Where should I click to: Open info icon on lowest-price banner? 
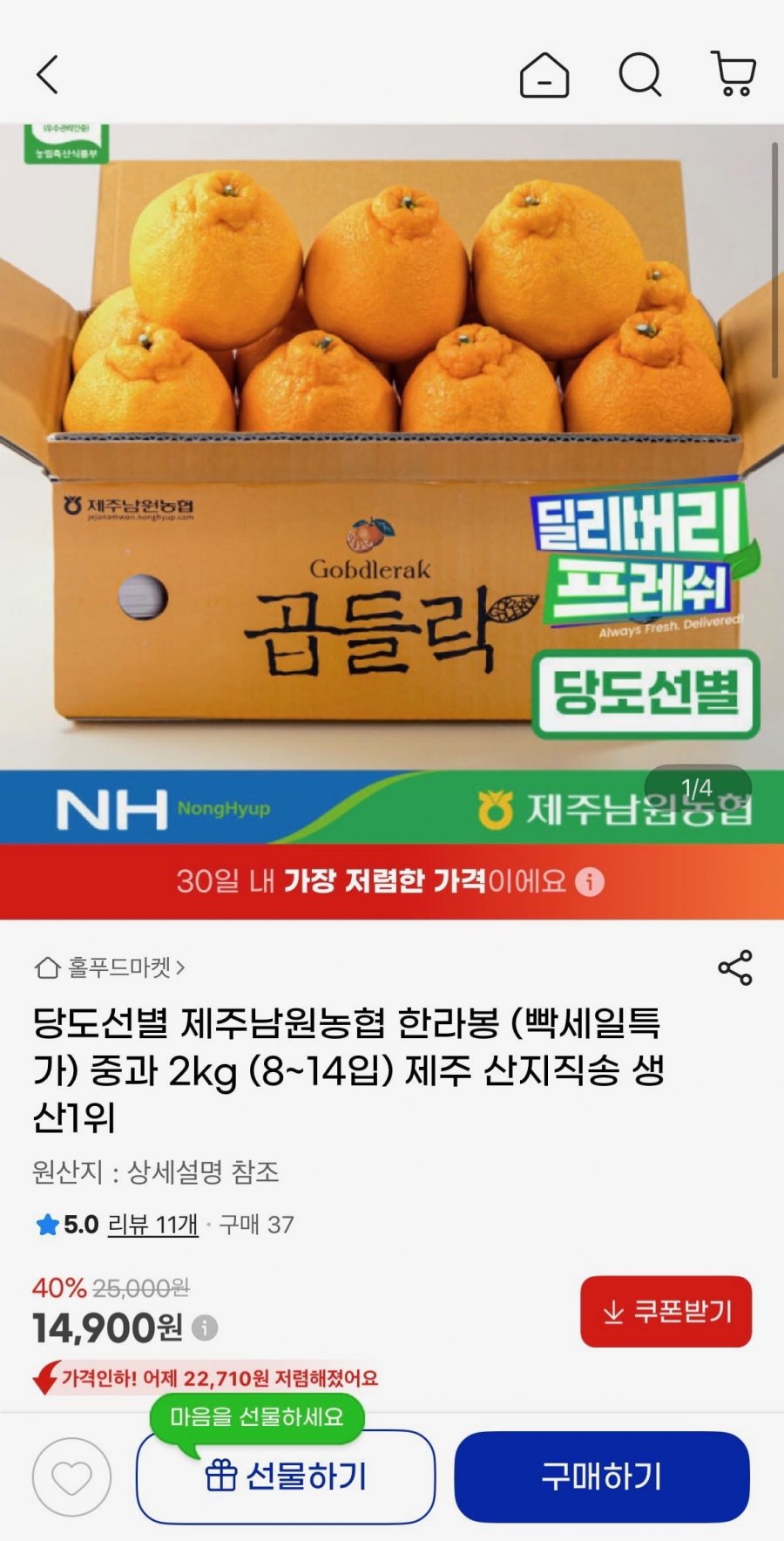pos(590,881)
